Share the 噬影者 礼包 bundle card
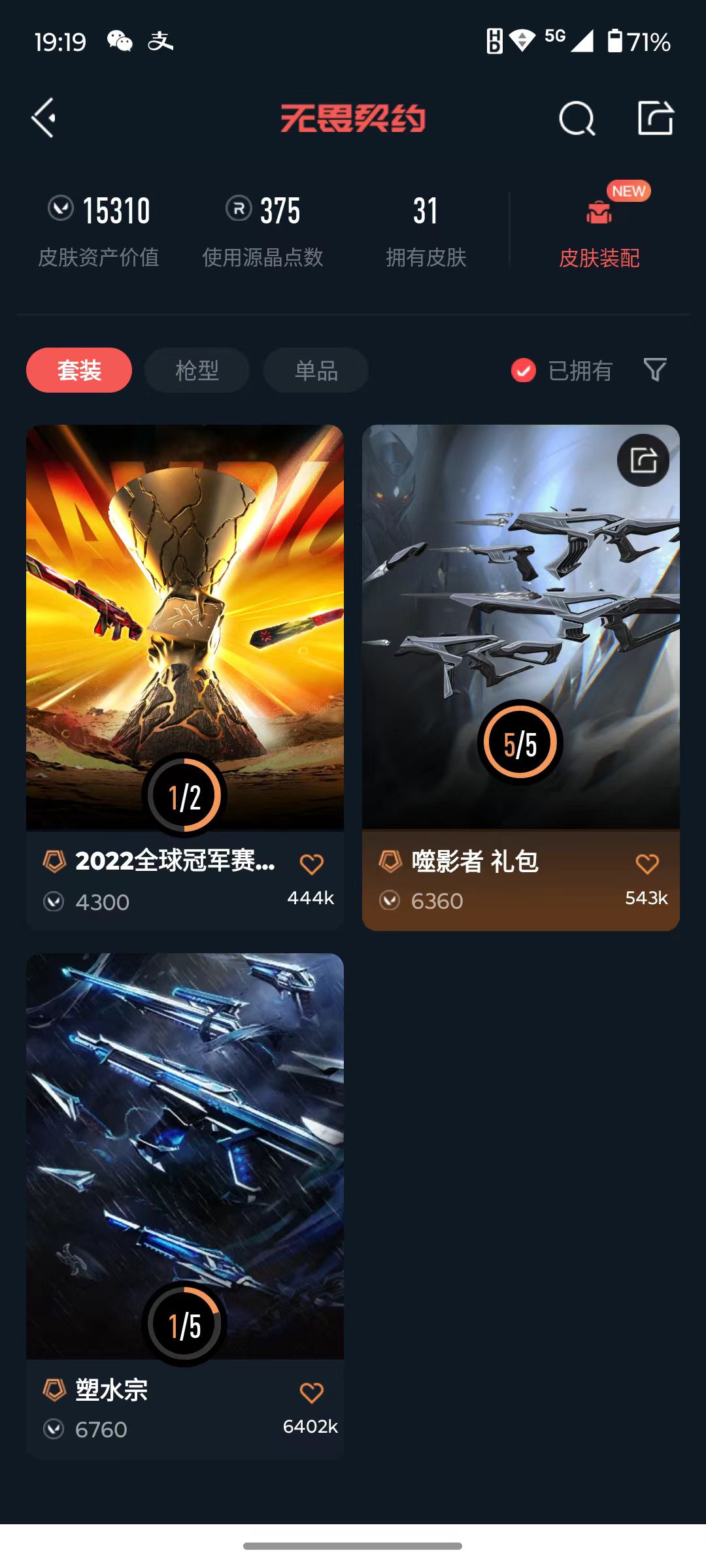Image resolution: width=706 pixels, height=1568 pixels. coord(643,461)
